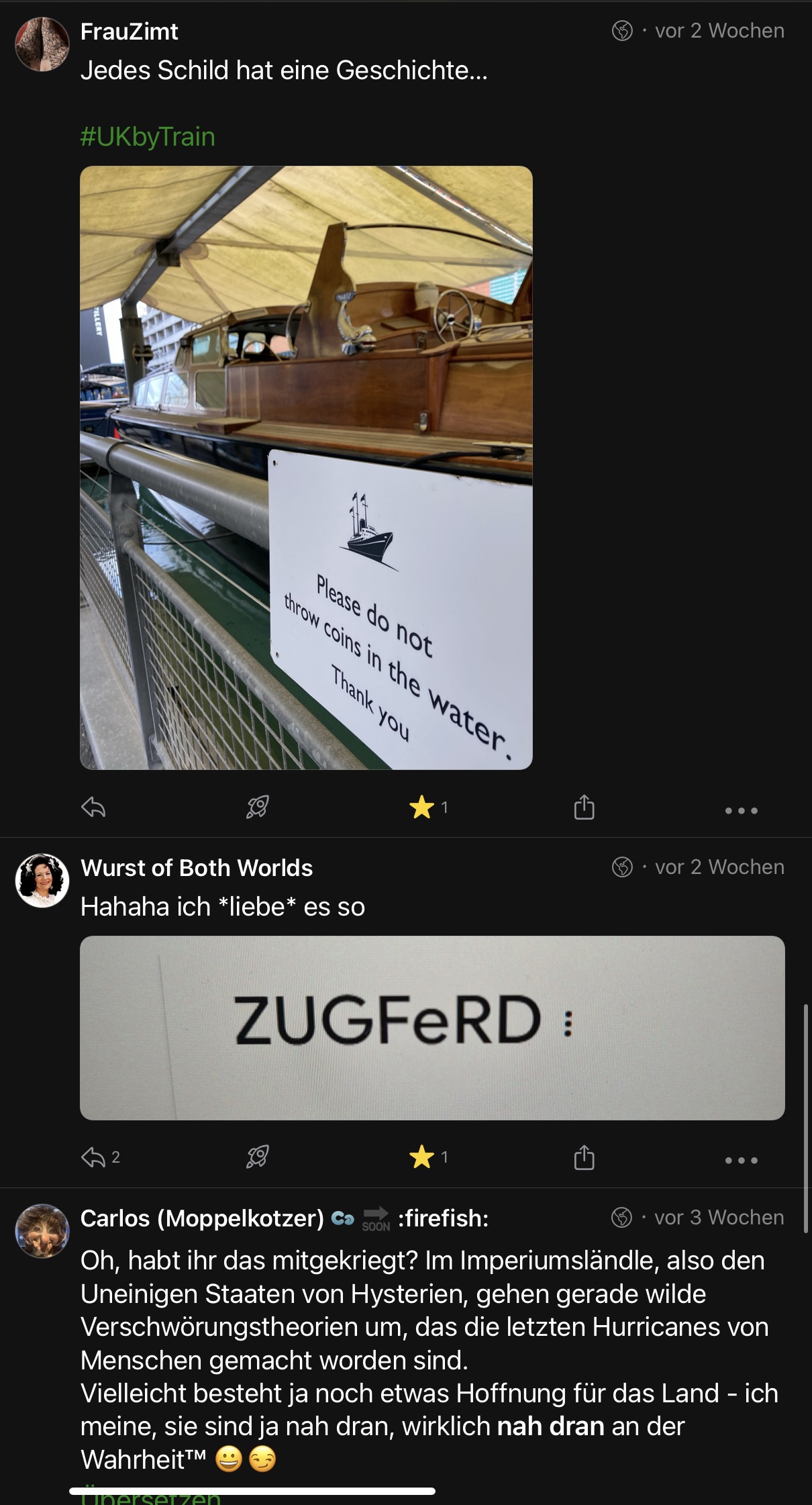Reply to FrauZimt's post

click(93, 807)
